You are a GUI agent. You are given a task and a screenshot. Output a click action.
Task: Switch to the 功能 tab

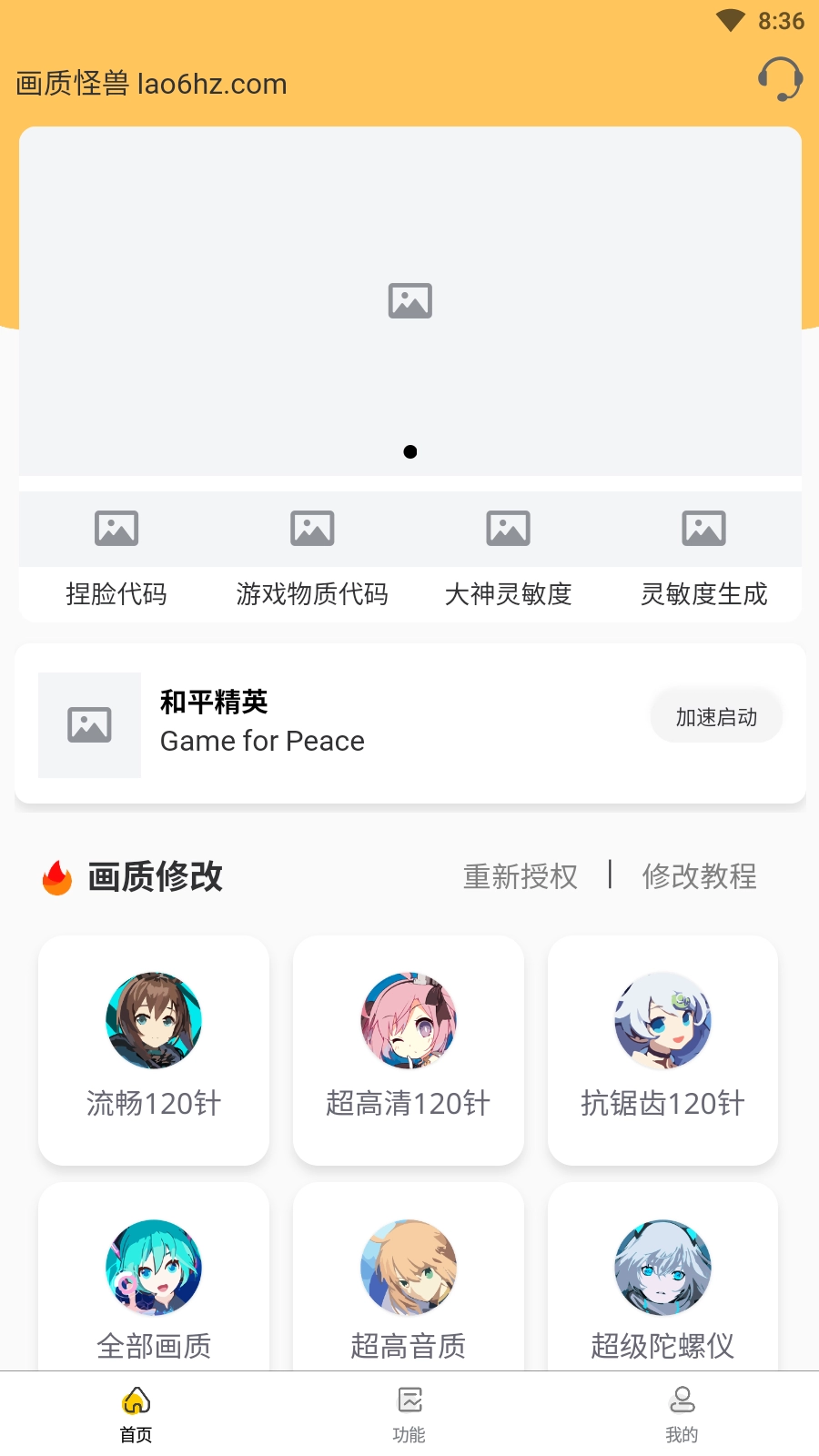click(x=409, y=1413)
